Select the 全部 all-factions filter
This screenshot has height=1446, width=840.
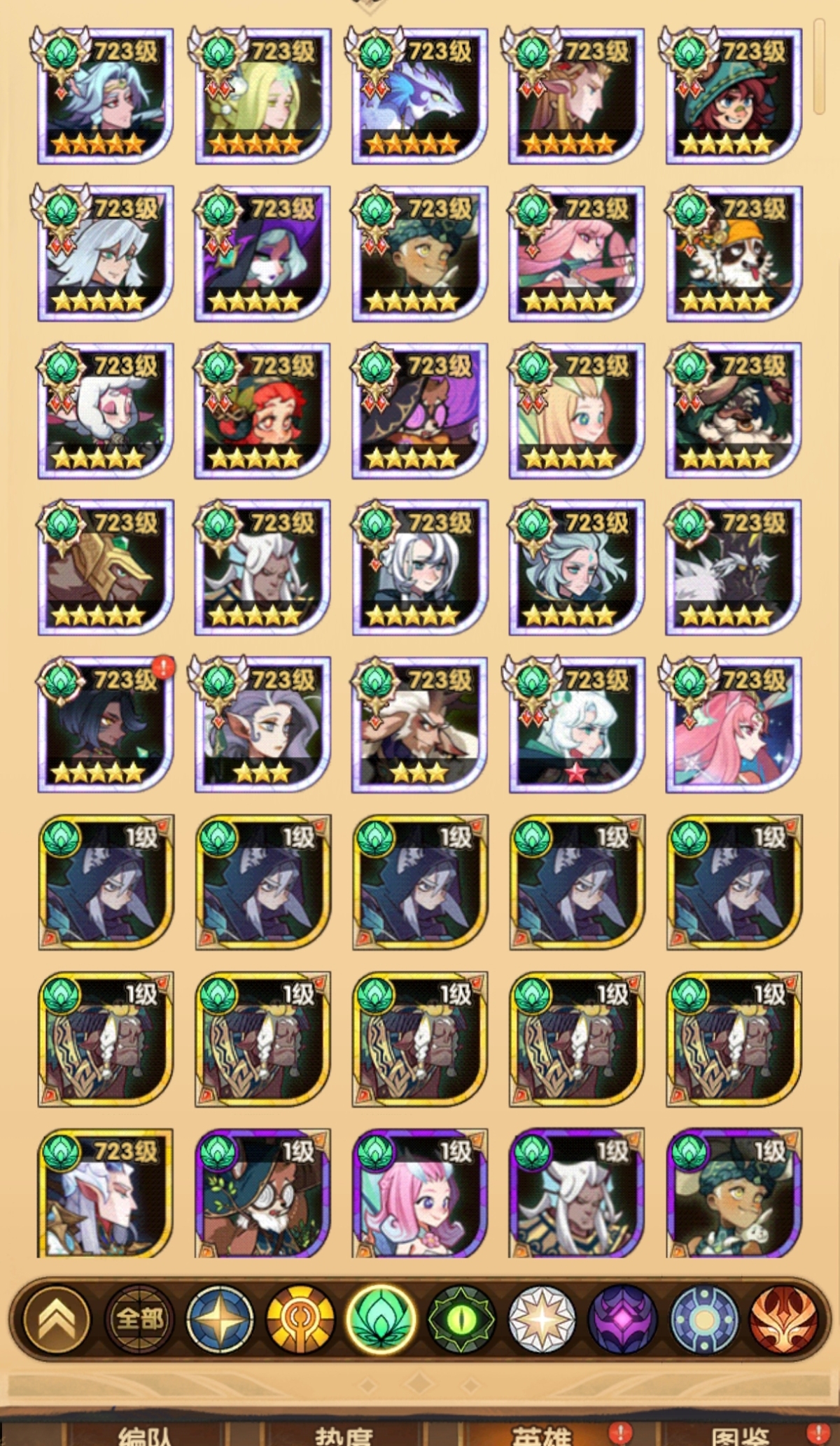point(139,1319)
